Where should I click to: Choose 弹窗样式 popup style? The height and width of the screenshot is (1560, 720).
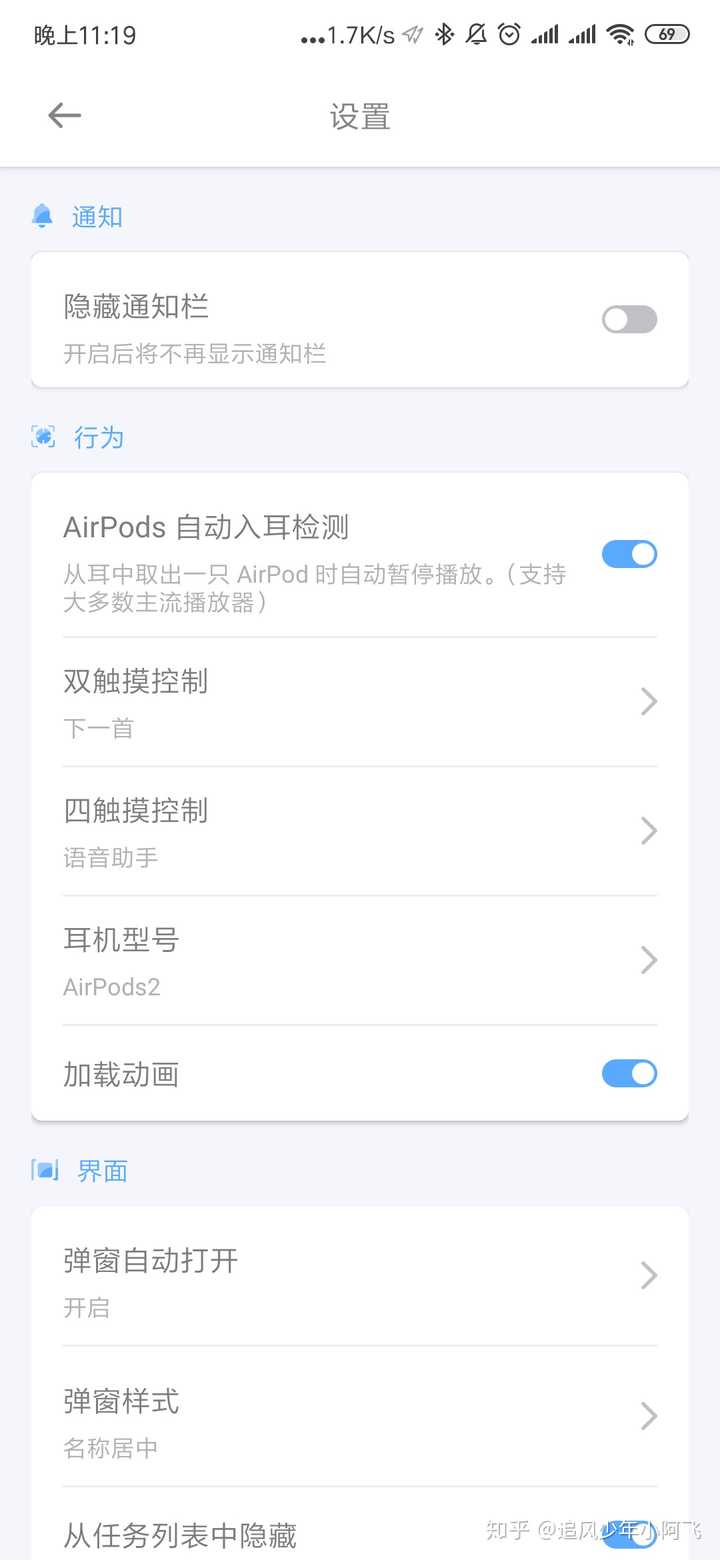tap(360, 1416)
